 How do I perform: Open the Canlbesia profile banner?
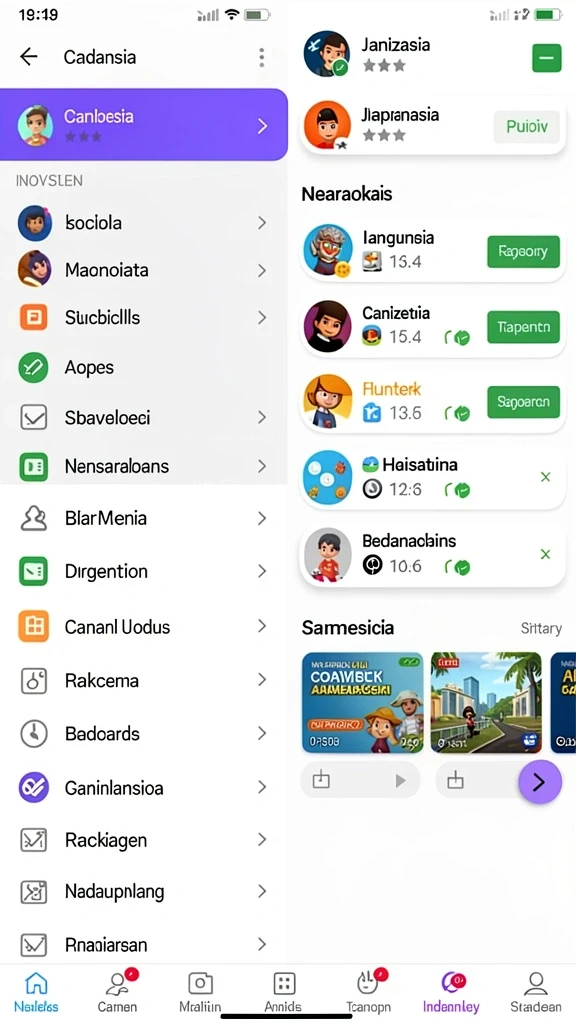(144, 125)
